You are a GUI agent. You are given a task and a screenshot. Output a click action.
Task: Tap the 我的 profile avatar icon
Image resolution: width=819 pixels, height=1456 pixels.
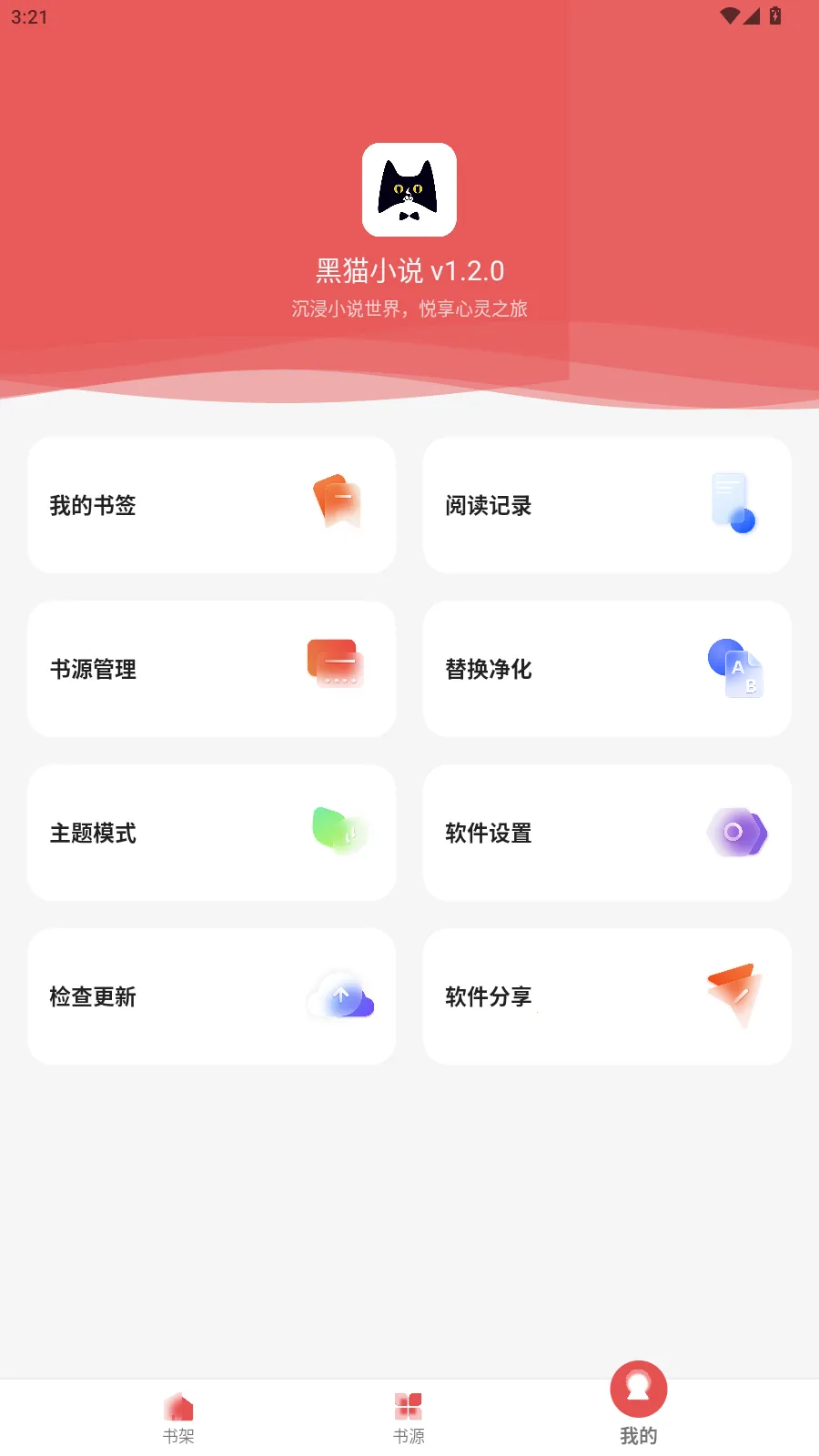637,1390
